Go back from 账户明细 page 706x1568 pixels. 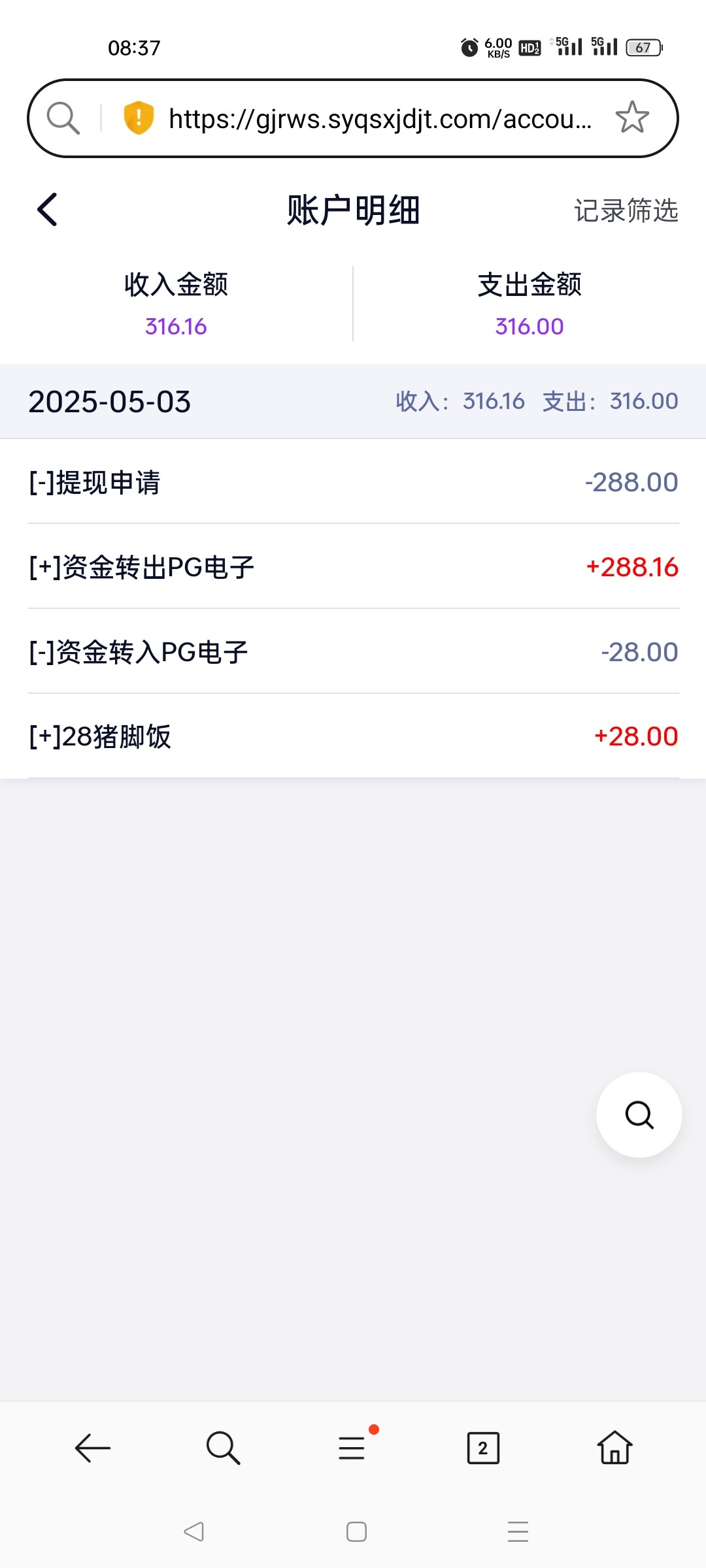[x=48, y=210]
